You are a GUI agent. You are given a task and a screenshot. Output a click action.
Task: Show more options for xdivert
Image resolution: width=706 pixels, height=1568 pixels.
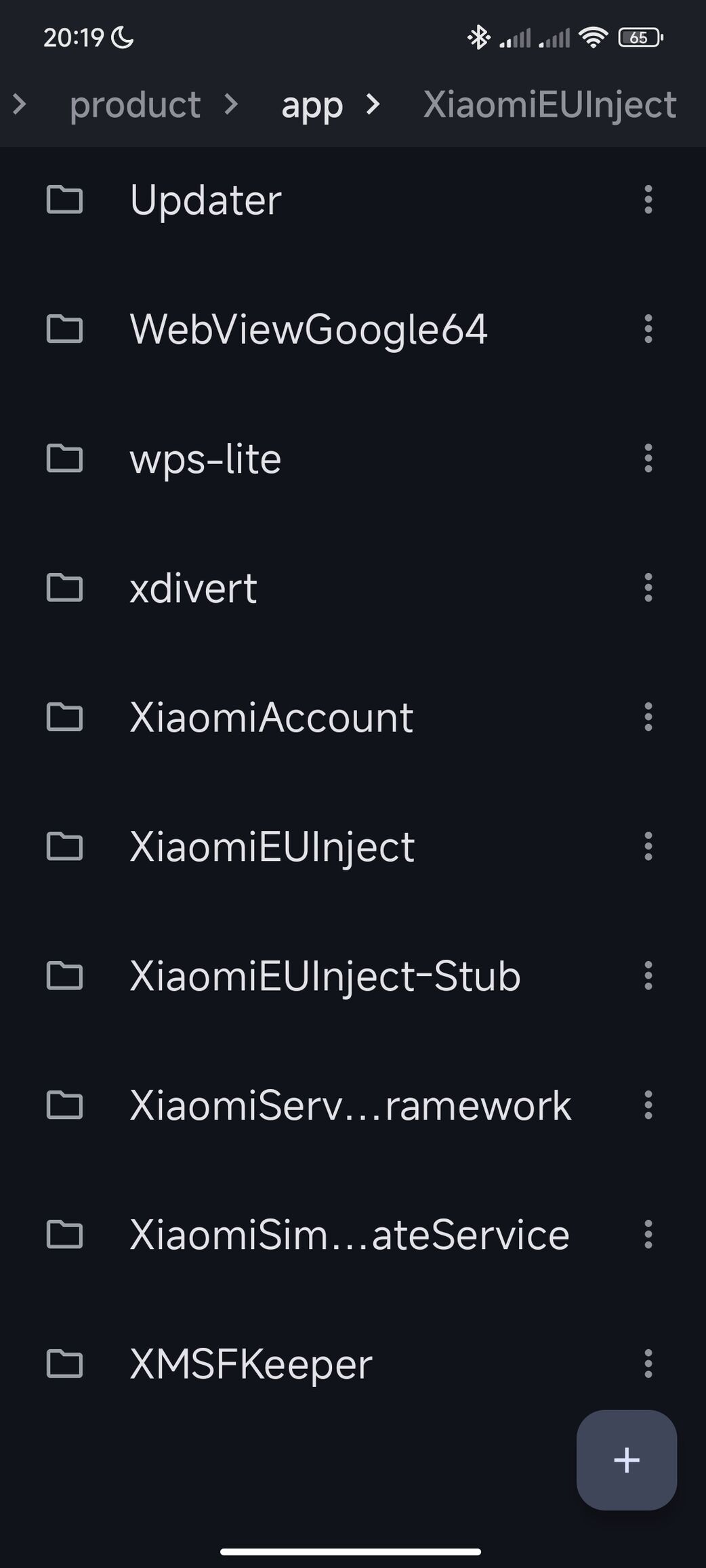(x=648, y=588)
